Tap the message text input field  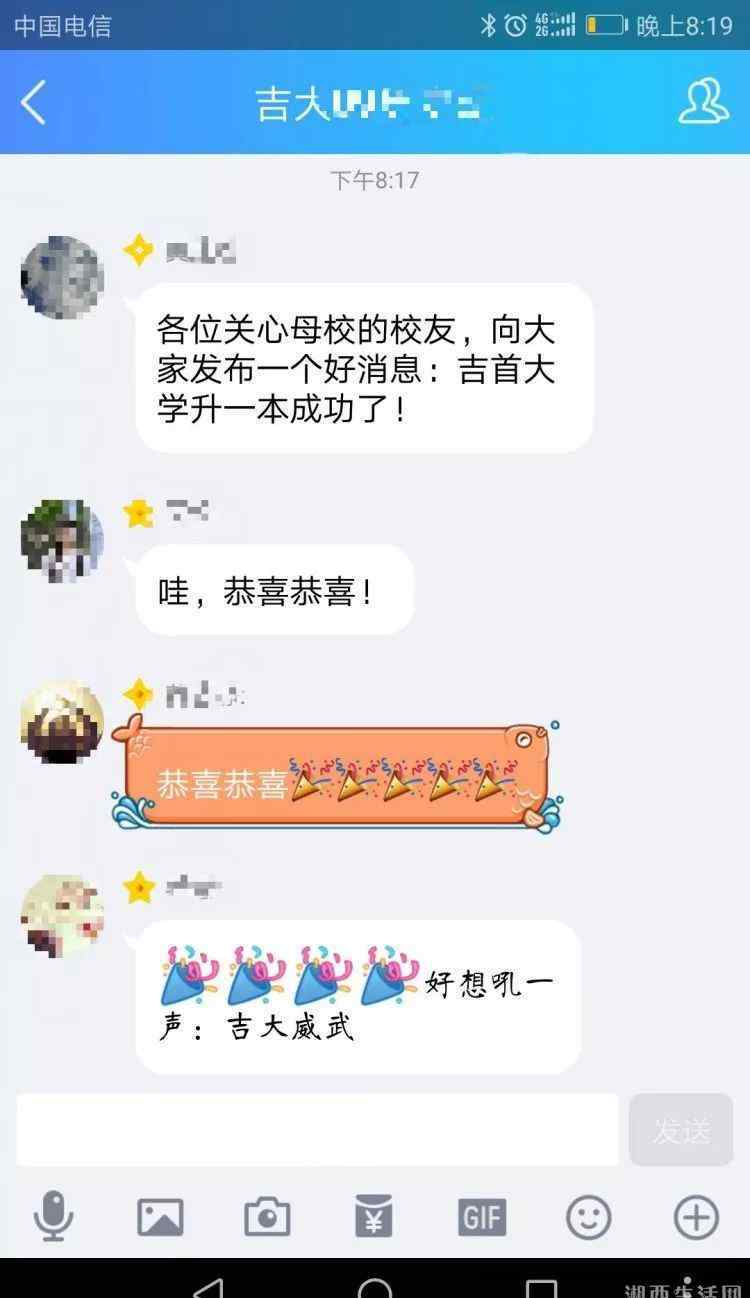(x=317, y=1130)
